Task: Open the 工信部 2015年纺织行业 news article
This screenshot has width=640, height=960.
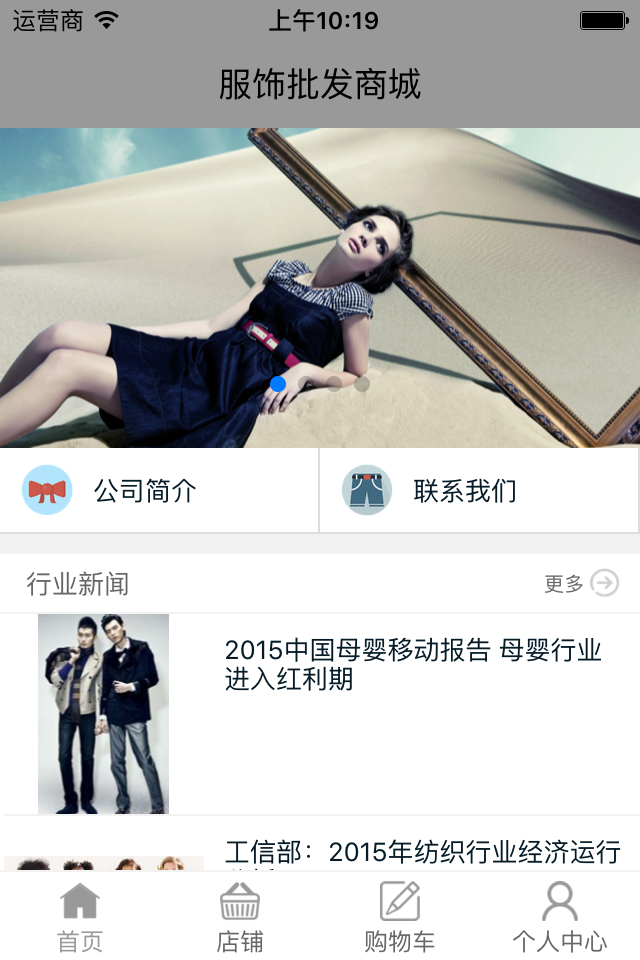Action: 422,853
